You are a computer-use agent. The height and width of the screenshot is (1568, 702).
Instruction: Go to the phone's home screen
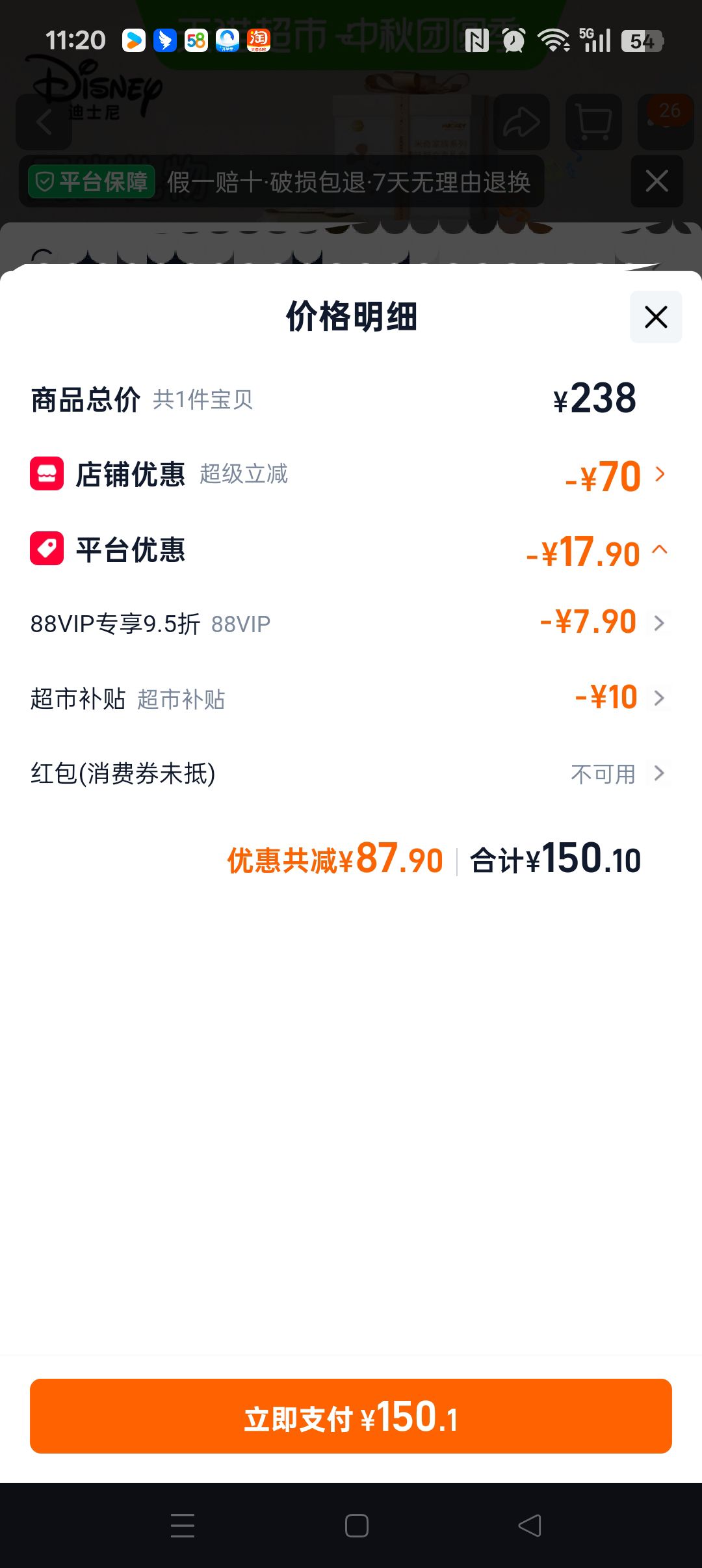tap(356, 1525)
